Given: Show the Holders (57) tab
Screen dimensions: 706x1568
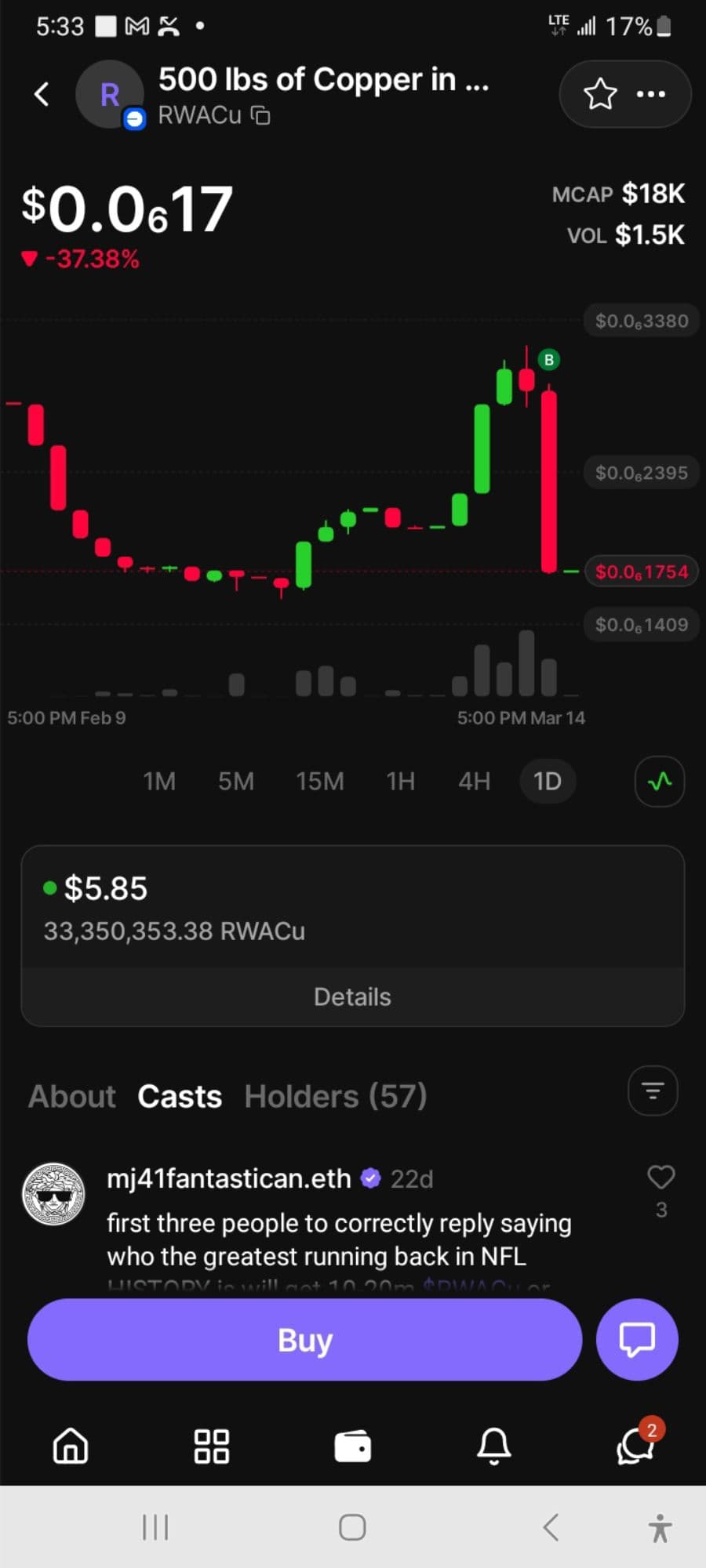Looking at the screenshot, I should [x=336, y=1096].
